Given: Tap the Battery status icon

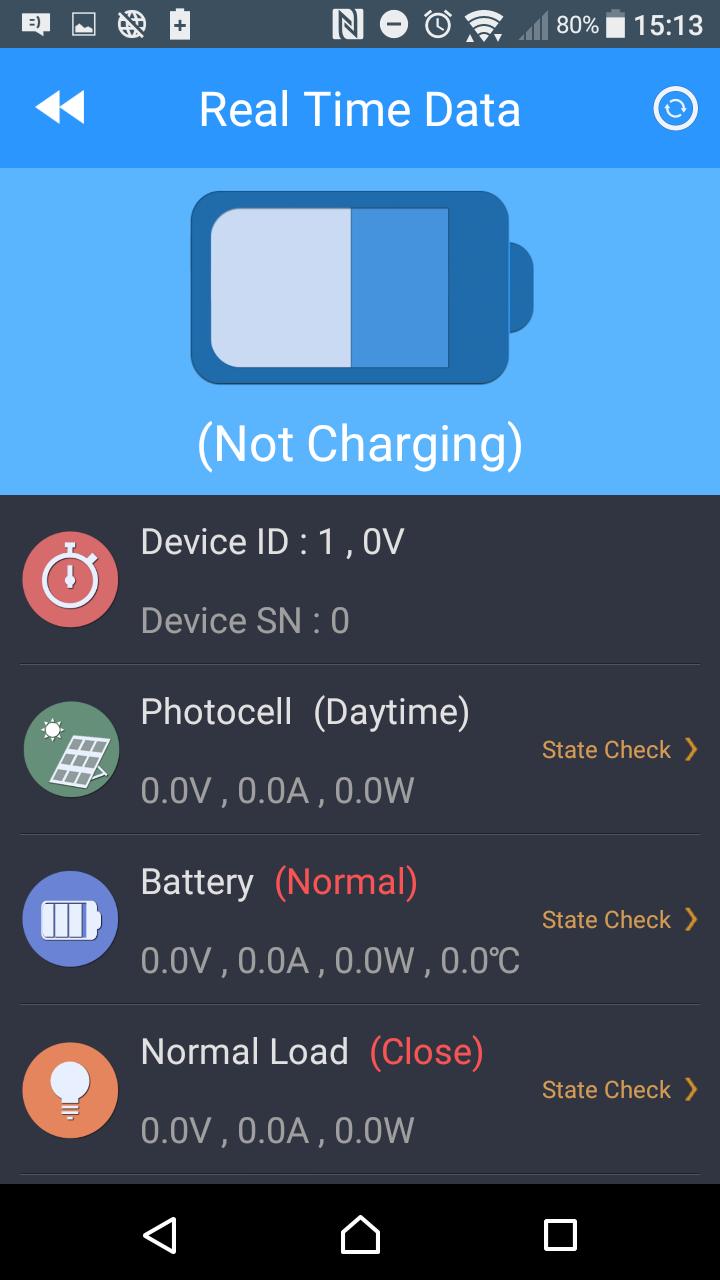Looking at the screenshot, I should point(70,918).
